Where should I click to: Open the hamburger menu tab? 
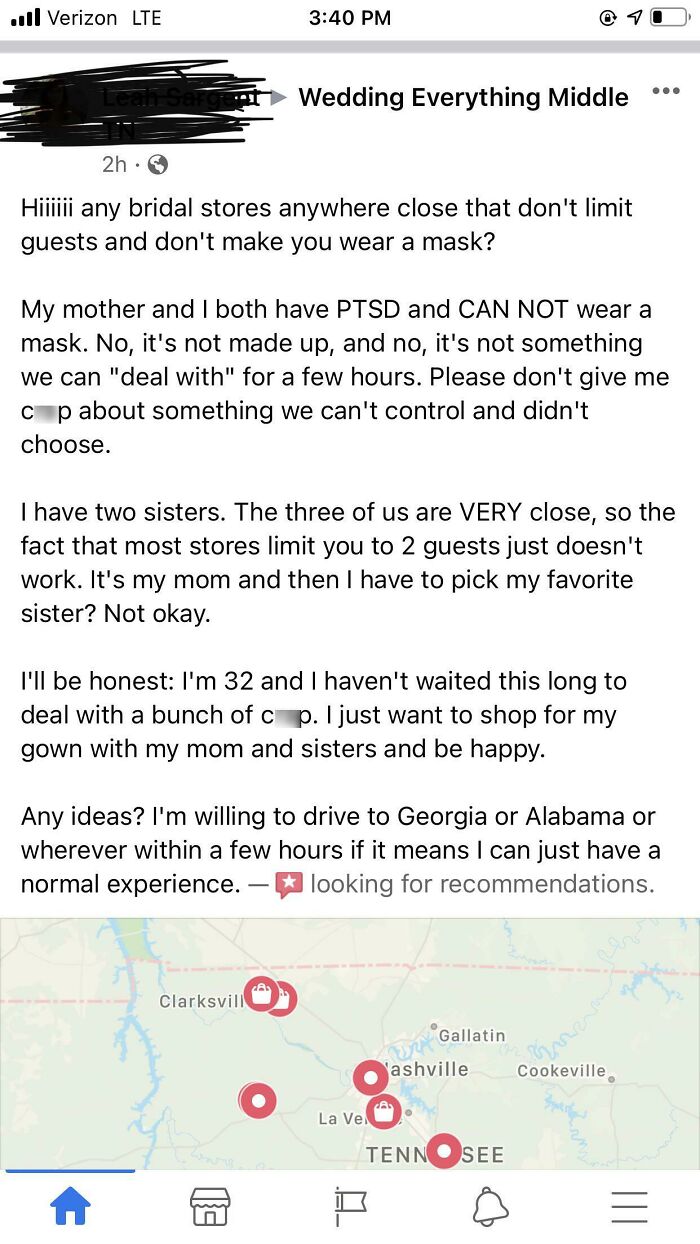point(629,1207)
